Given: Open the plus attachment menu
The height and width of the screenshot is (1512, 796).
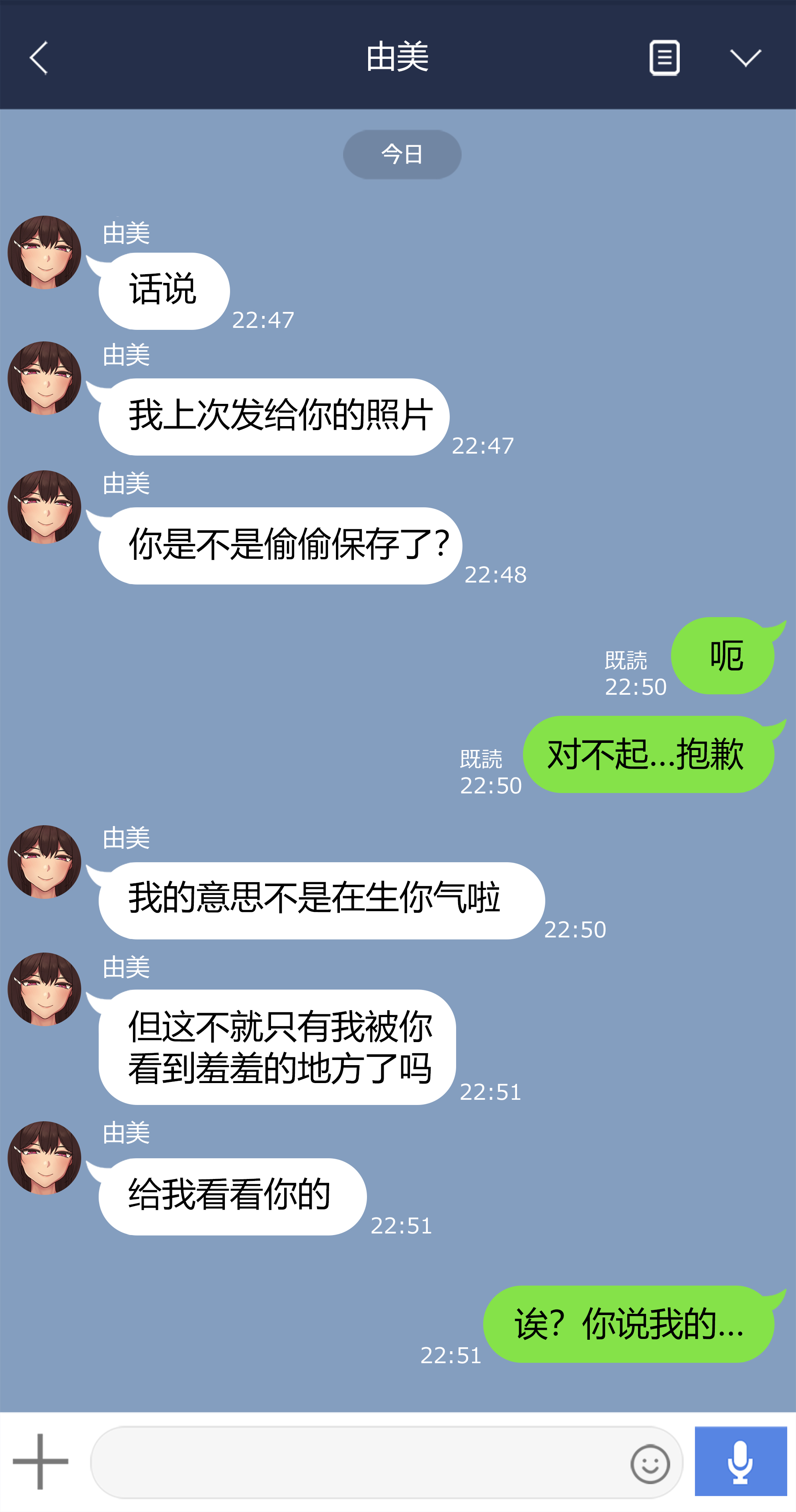Looking at the screenshot, I should pos(41,1461).
